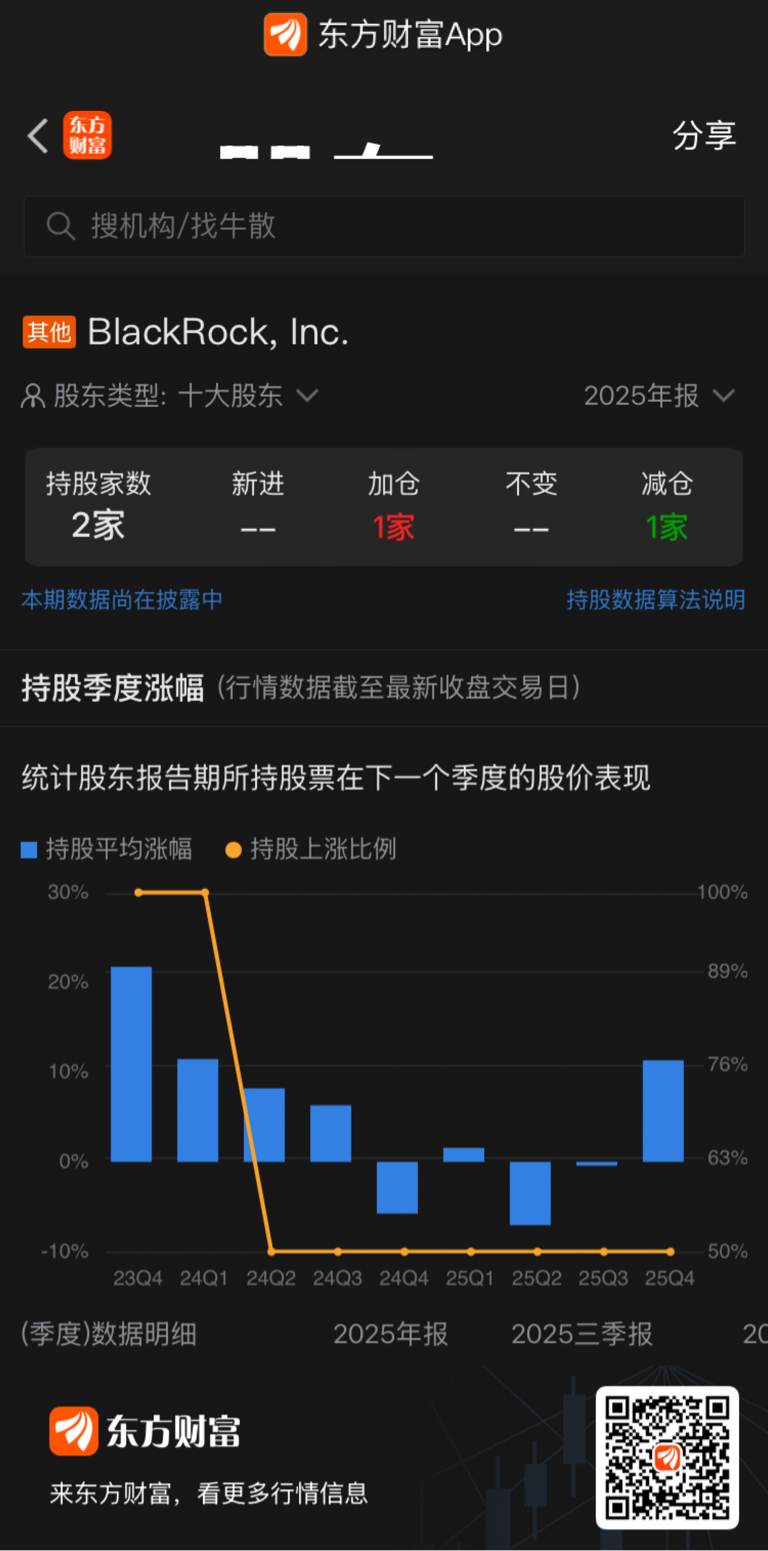The height and width of the screenshot is (1551, 768).
Task: Open the 2025年报 report period dropdown
Action: tap(660, 396)
